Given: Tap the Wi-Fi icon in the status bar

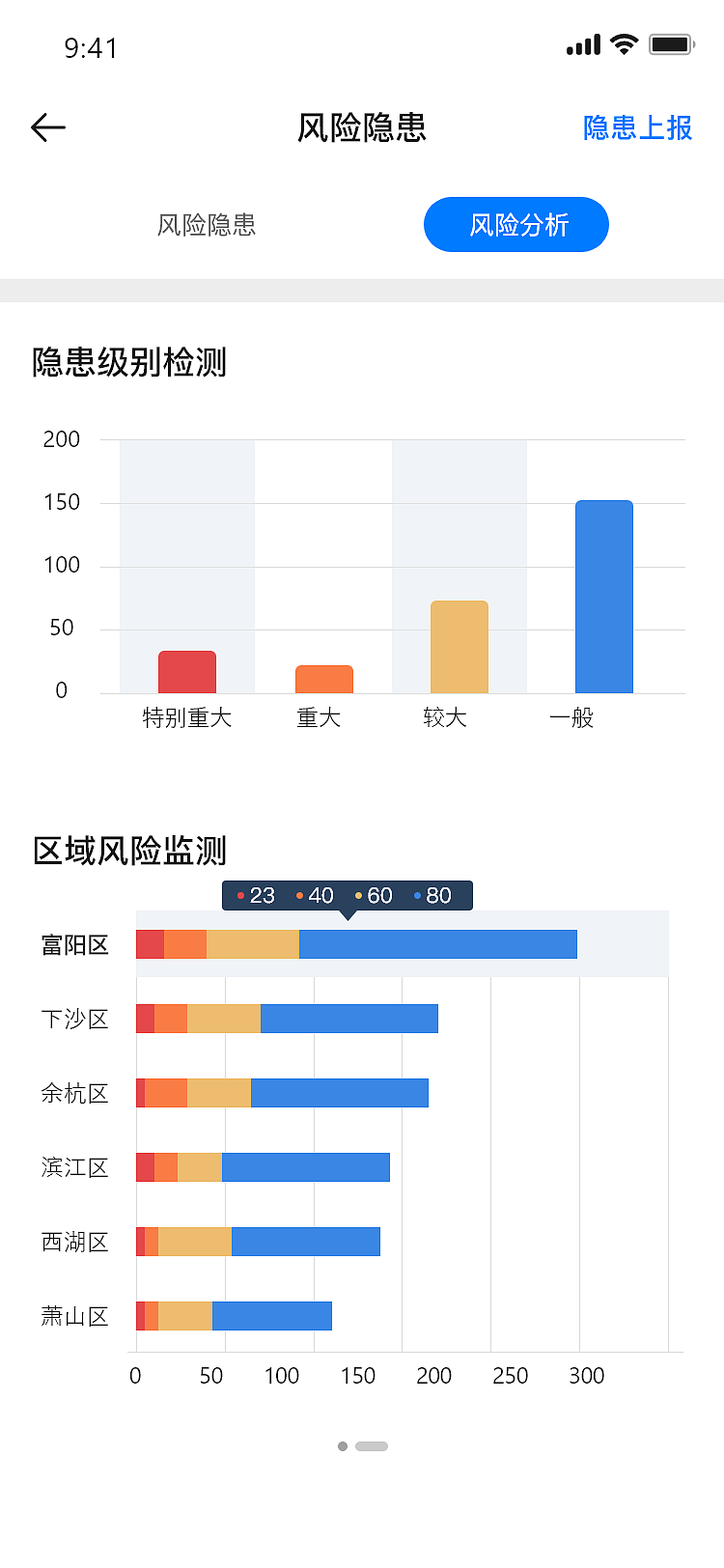Looking at the screenshot, I should (623, 42).
